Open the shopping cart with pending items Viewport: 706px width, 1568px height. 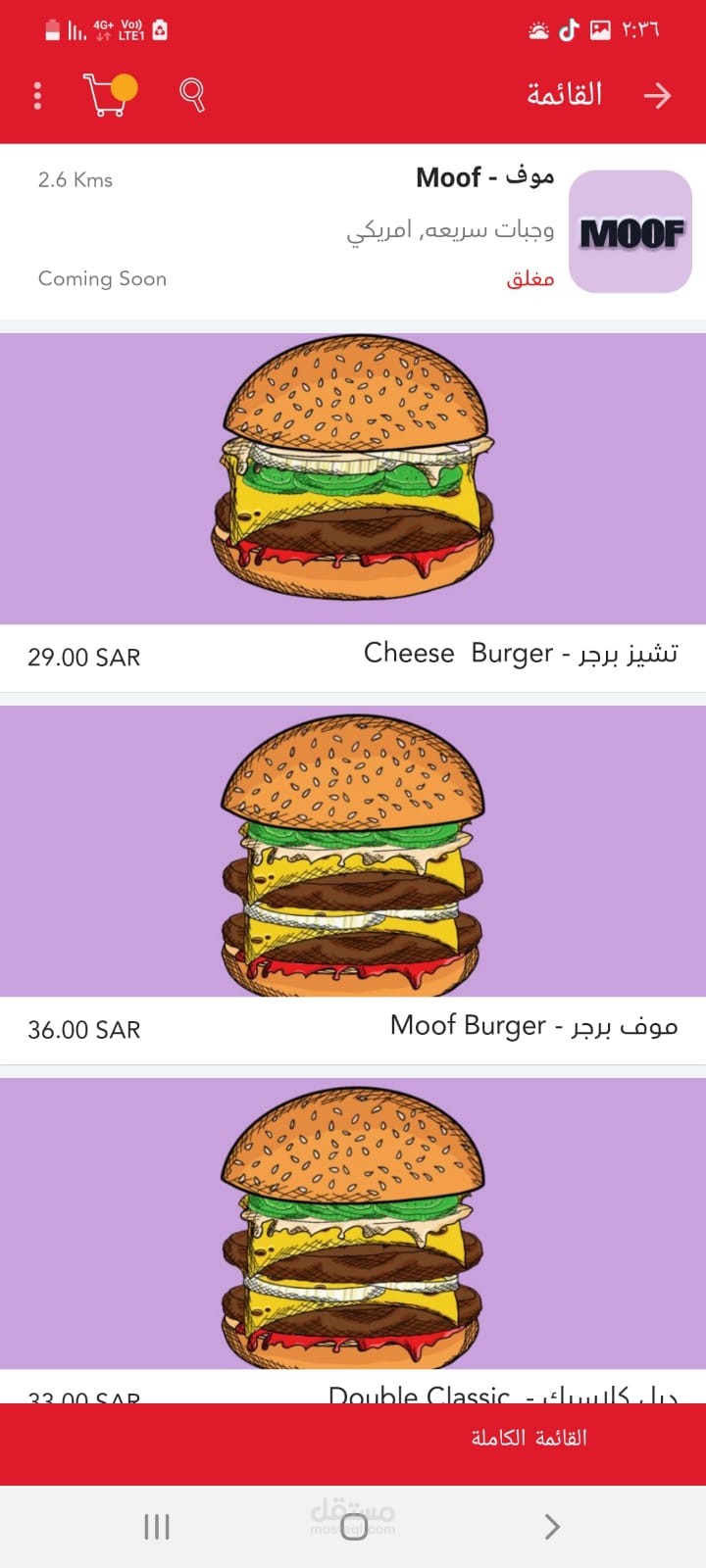click(106, 96)
